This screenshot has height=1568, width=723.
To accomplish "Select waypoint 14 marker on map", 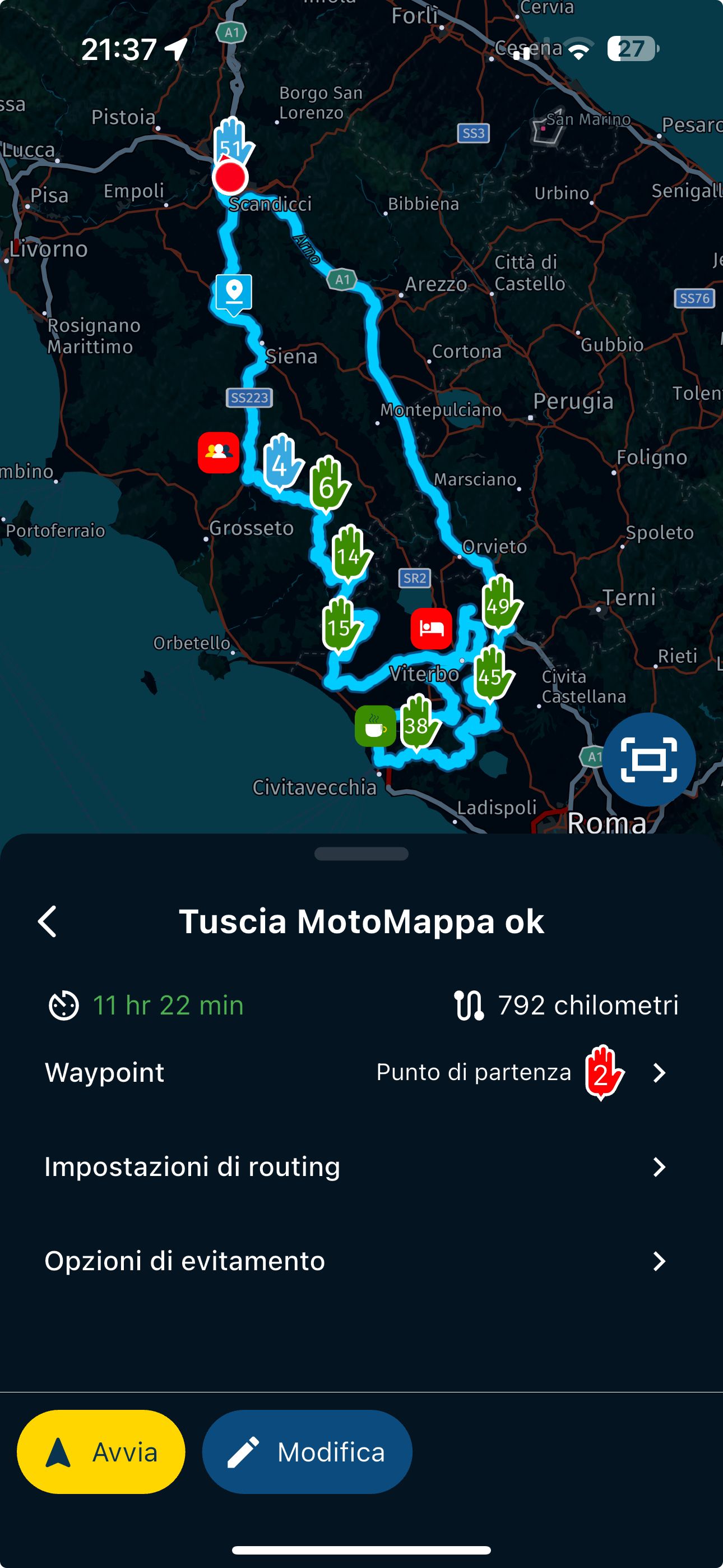I will [350, 554].
